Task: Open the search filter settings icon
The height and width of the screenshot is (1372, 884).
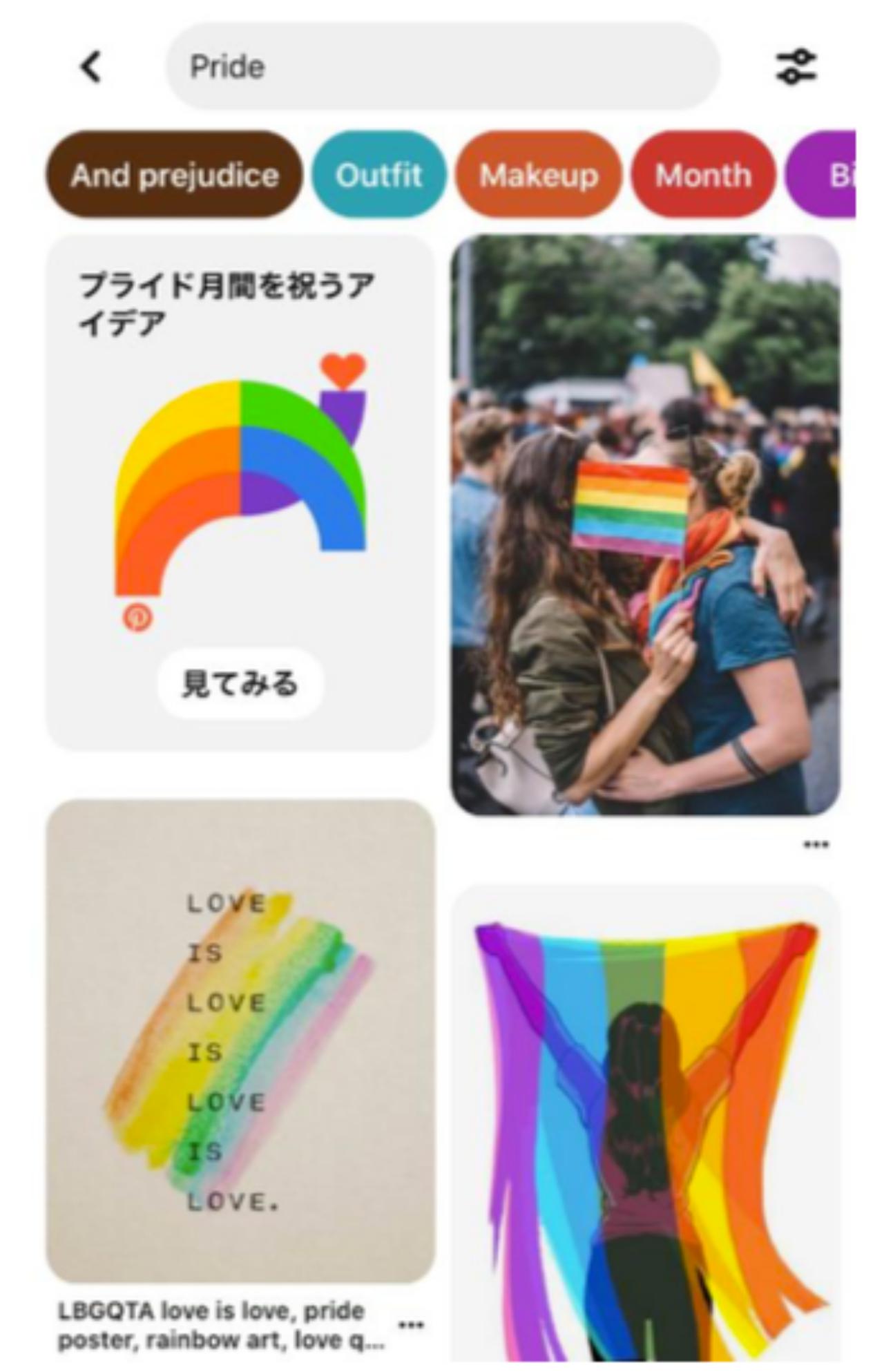Action: click(x=796, y=67)
